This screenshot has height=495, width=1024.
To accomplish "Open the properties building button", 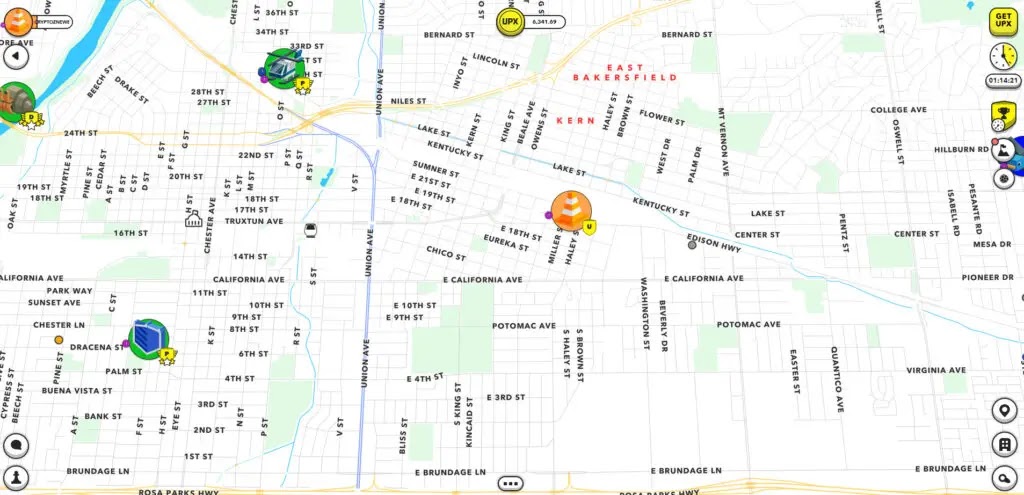I will 1003,443.
